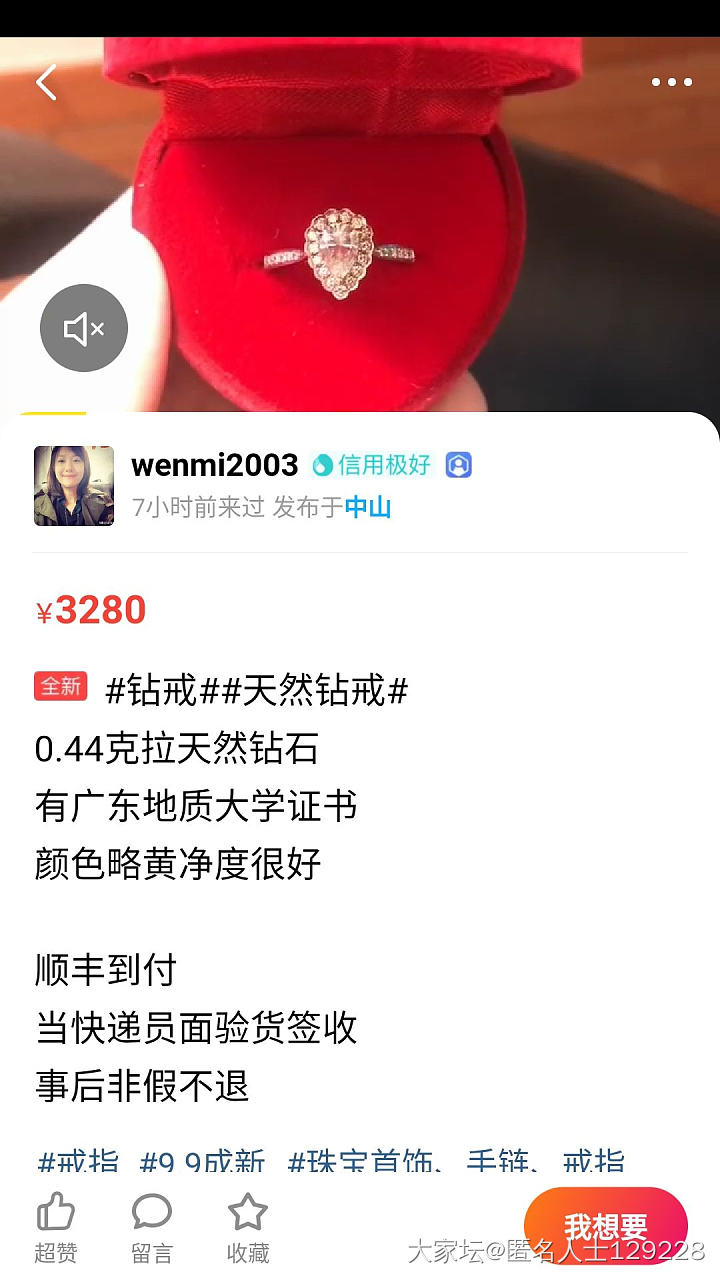Open the 中山 location link
The image size is (720, 1280).
click(367, 507)
